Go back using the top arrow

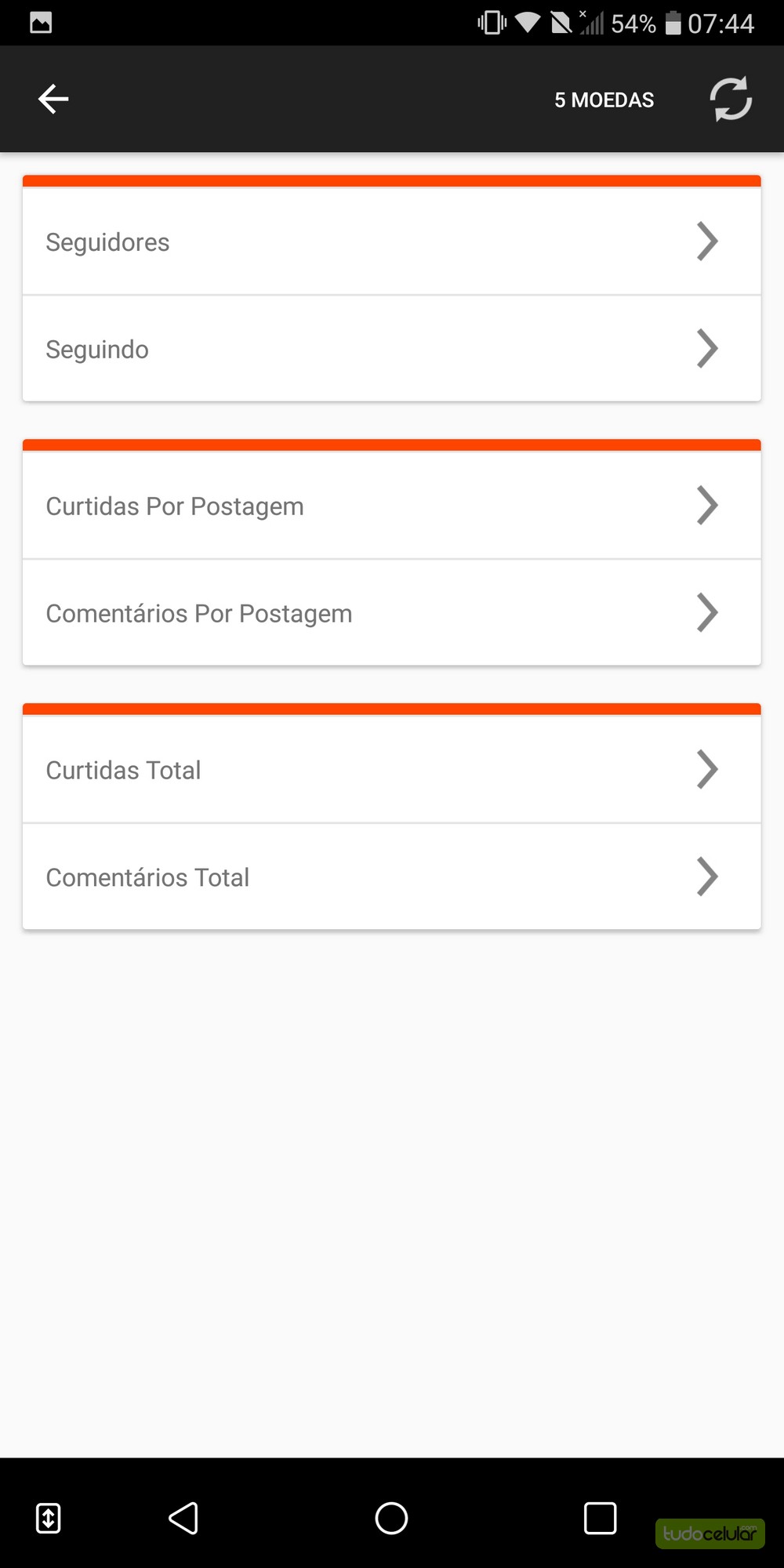tap(53, 99)
